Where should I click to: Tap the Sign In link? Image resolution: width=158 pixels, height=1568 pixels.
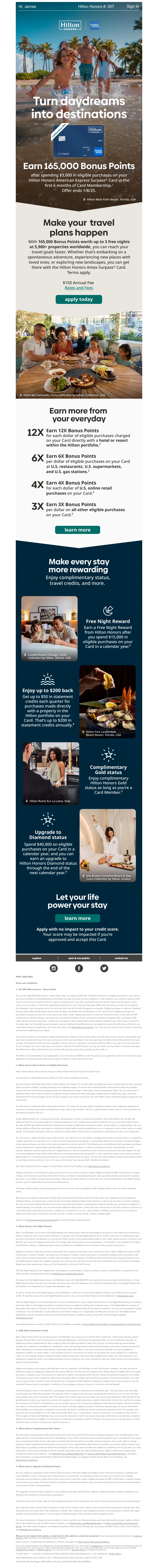point(133,6)
